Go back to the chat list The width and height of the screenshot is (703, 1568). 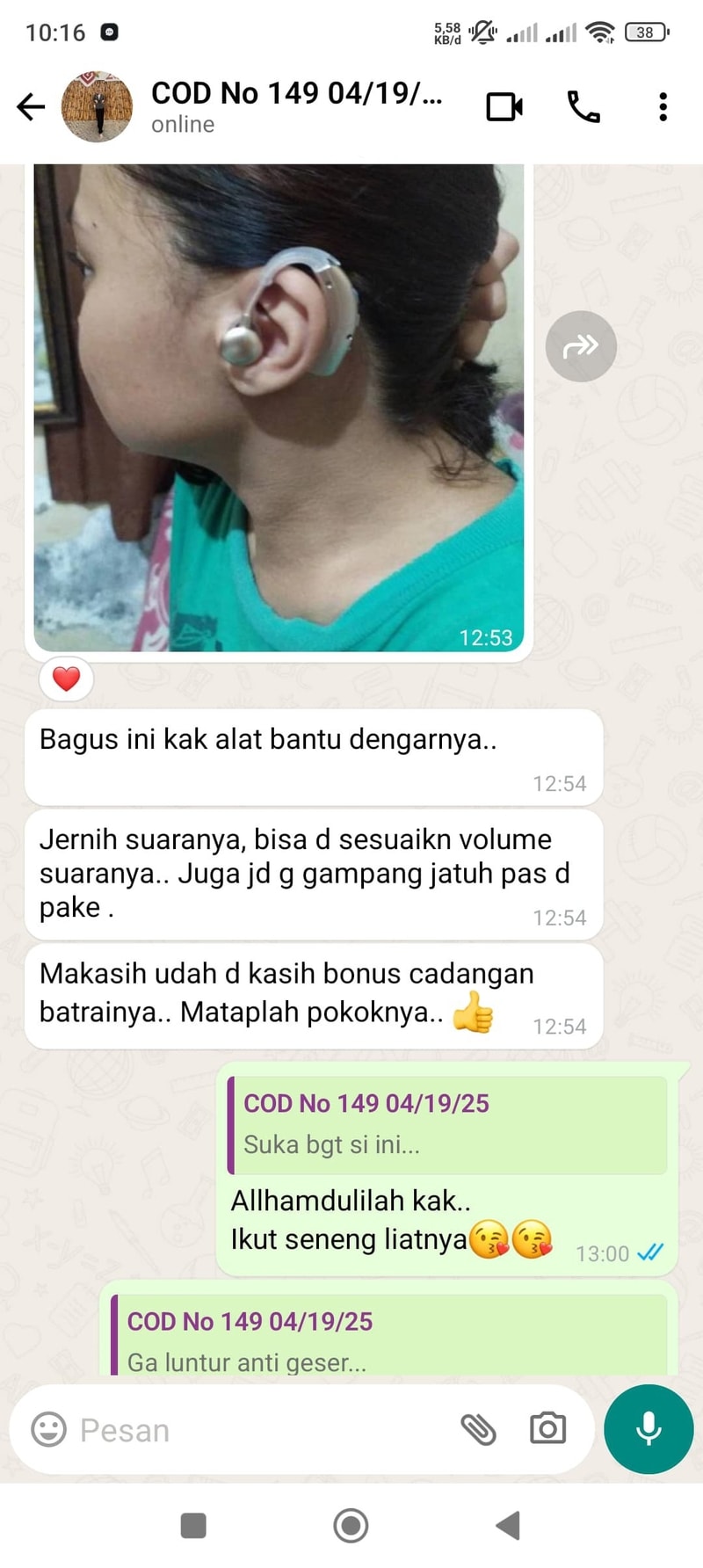point(31,107)
